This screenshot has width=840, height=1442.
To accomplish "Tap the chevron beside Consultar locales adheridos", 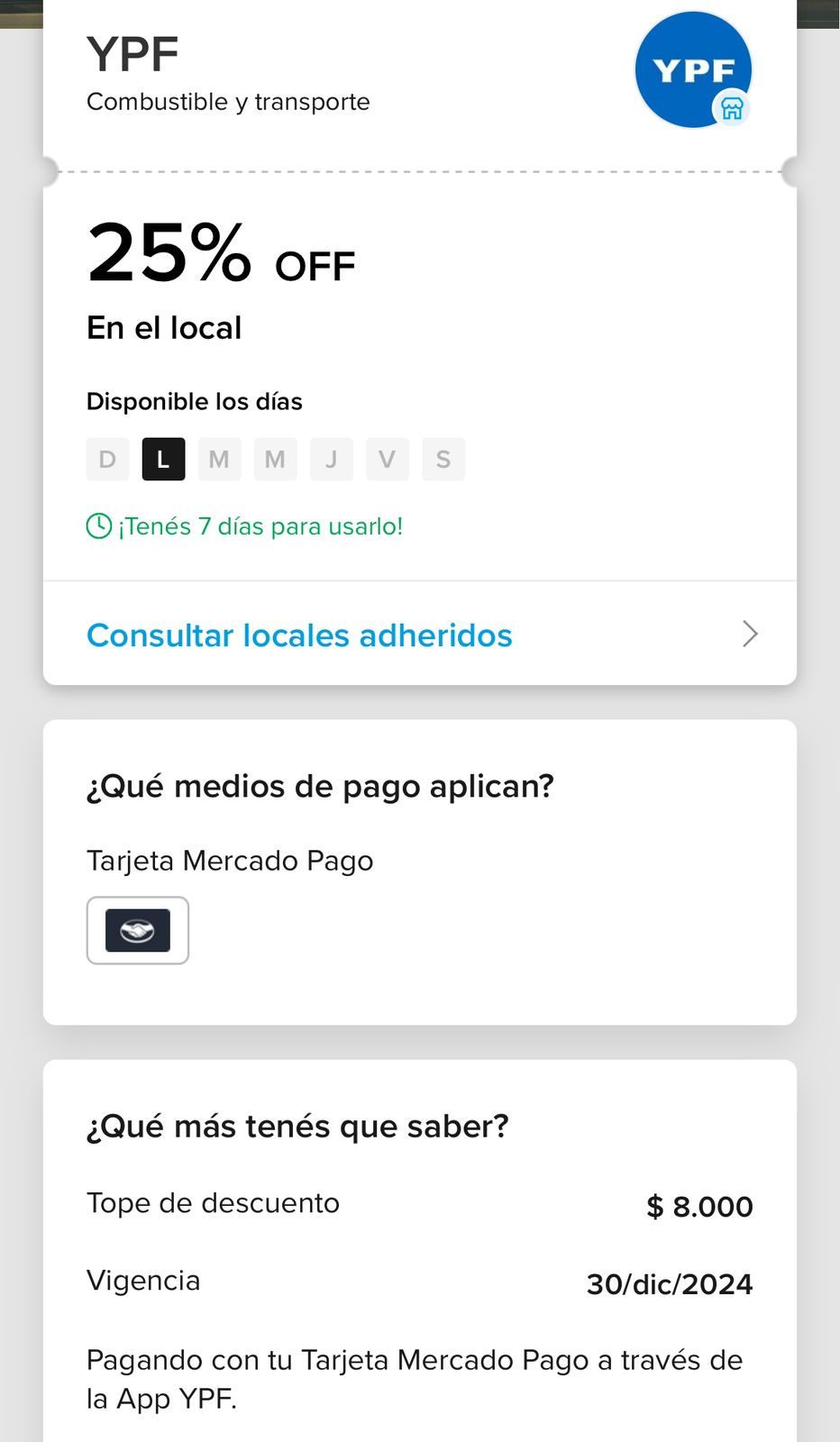I will point(749,634).
